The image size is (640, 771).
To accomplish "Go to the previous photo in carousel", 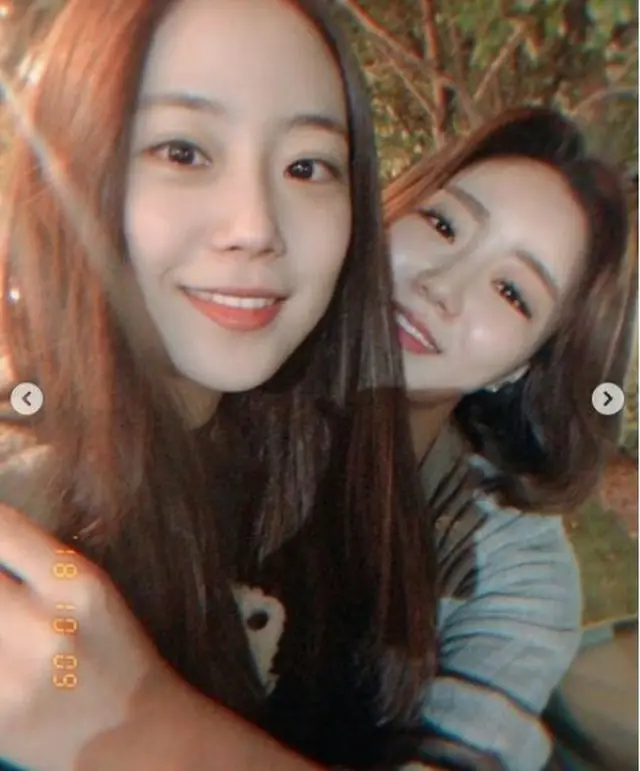I will (27, 399).
